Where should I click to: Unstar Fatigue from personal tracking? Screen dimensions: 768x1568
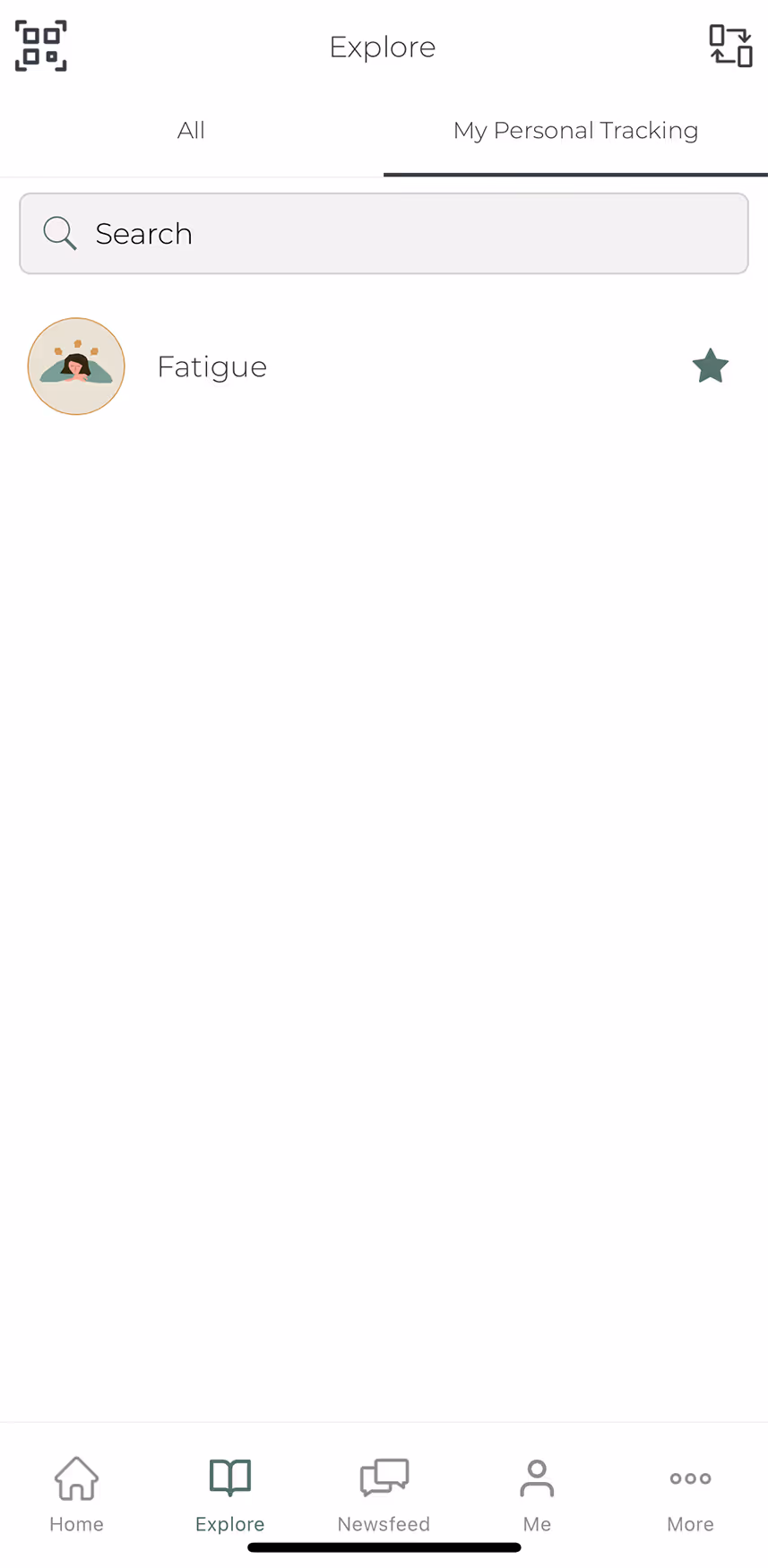(710, 366)
